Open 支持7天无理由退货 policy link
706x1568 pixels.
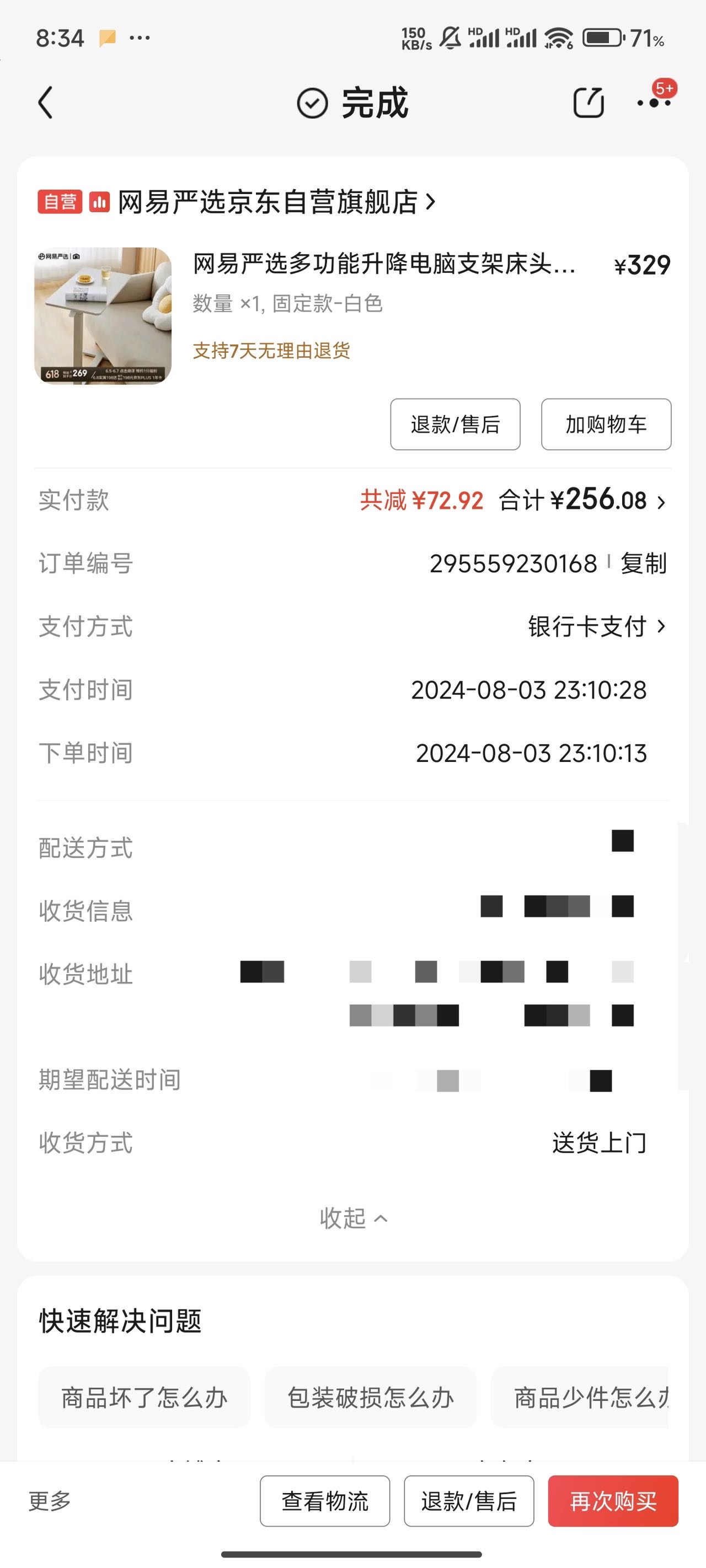pos(270,351)
